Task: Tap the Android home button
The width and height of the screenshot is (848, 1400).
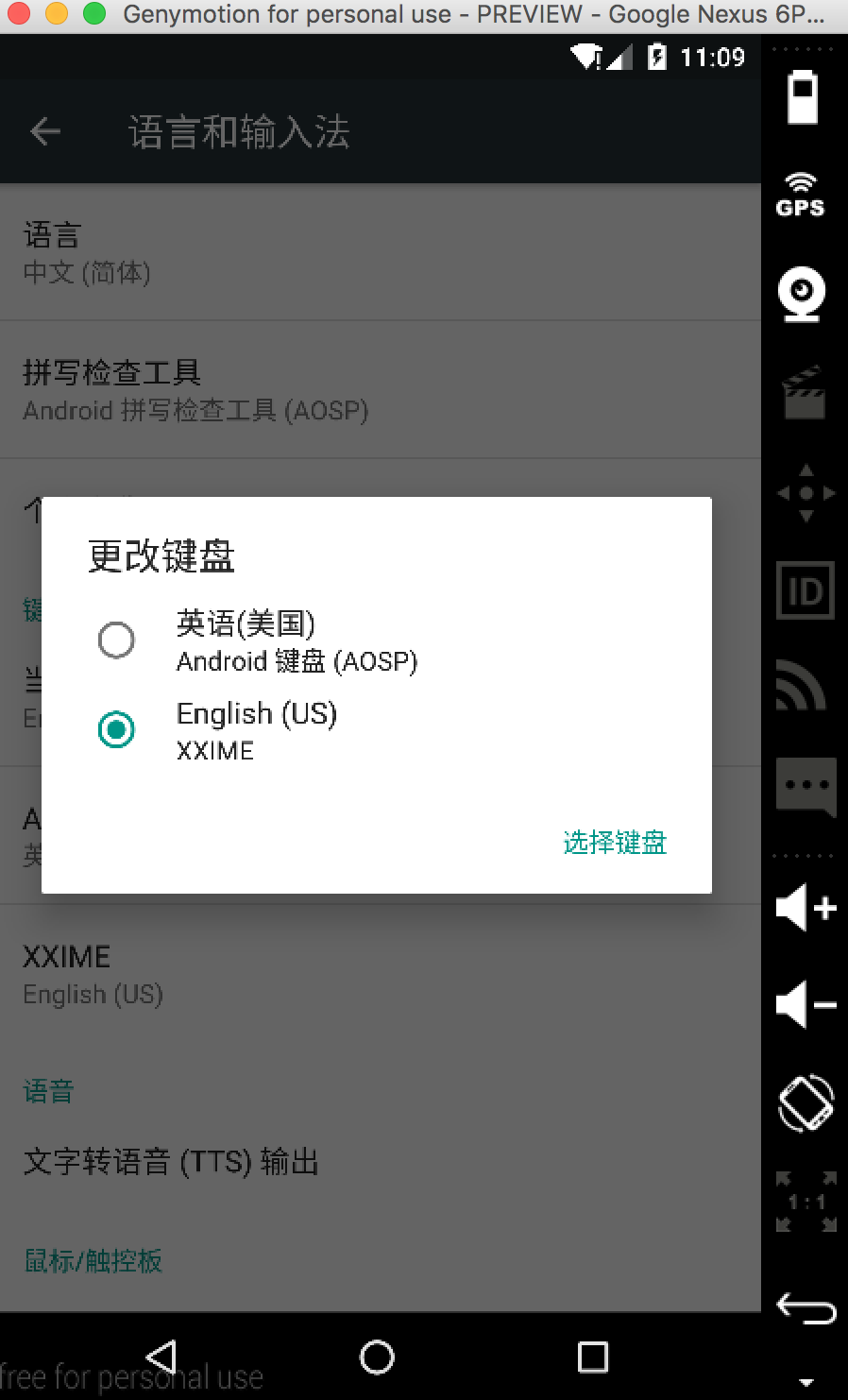Action: coord(377,1357)
